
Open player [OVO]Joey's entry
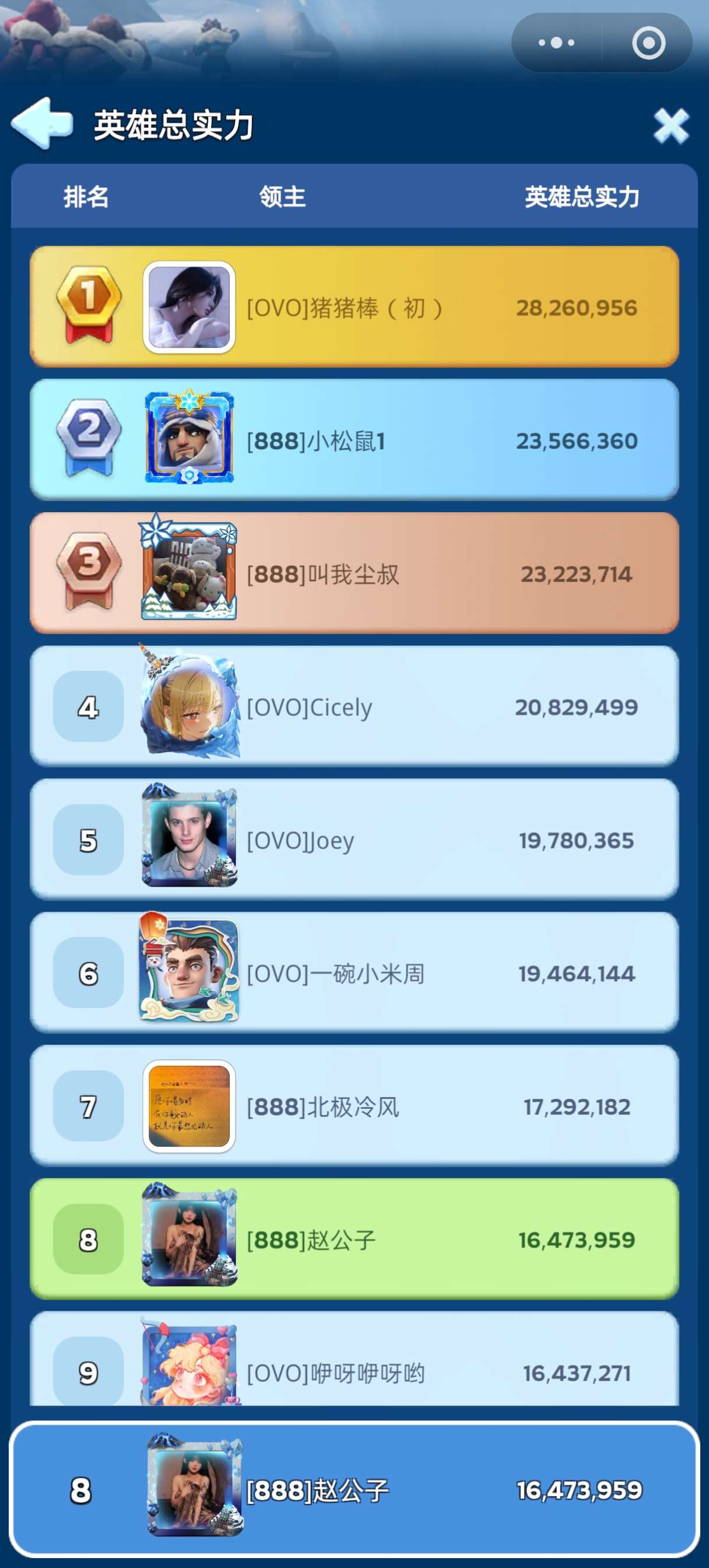pos(353,840)
